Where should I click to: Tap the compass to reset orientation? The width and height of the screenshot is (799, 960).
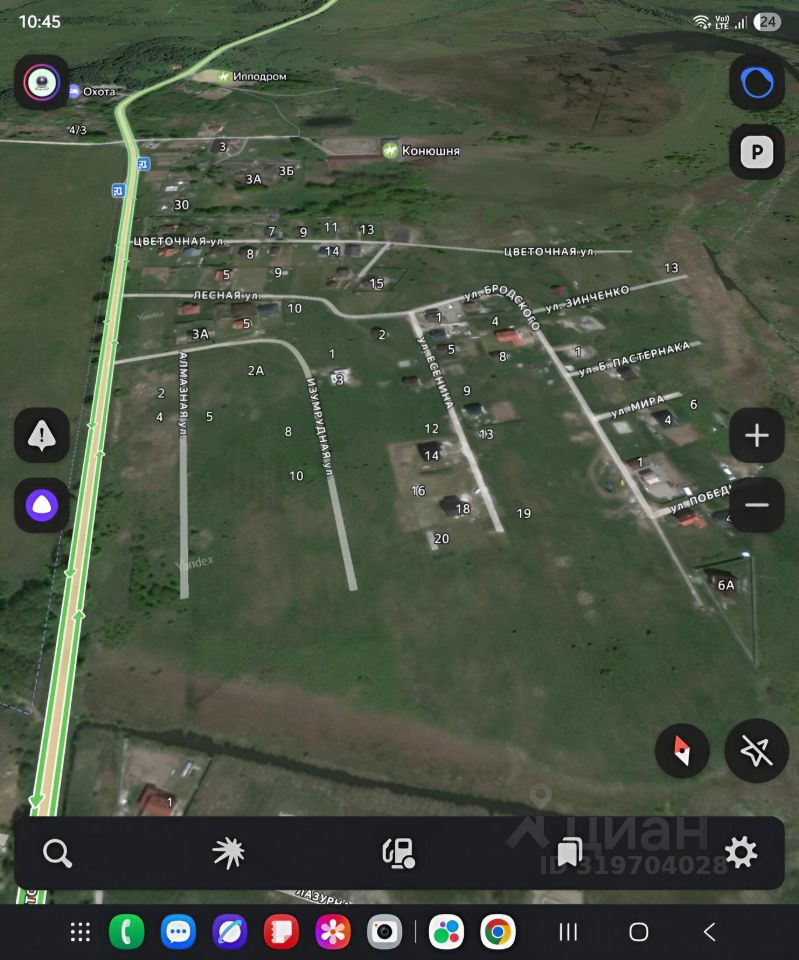pyautogui.click(x=682, y=750)
